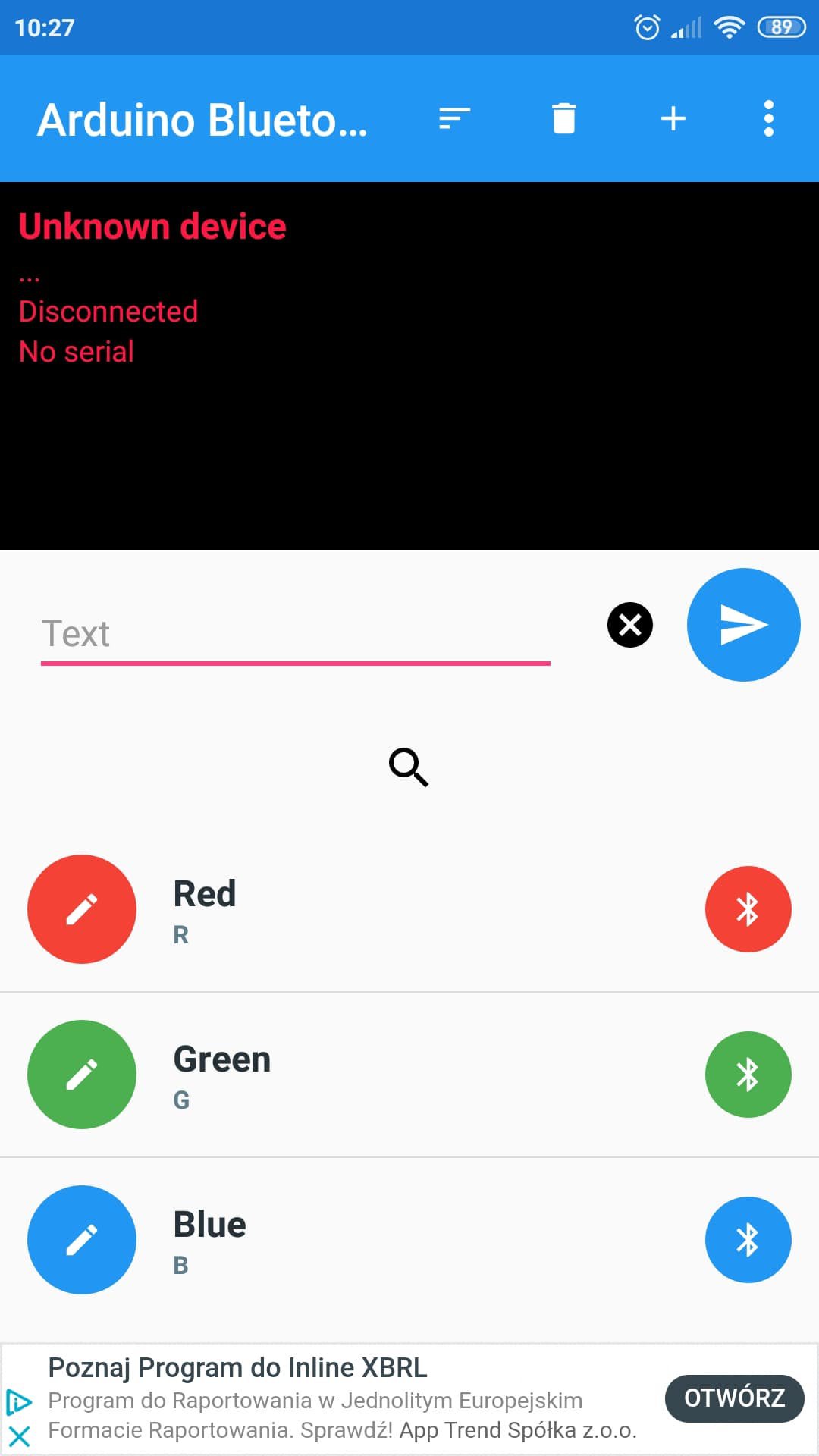
Task: Focus the Text input field
Action: pyautogui.click(x=296, y=635)
